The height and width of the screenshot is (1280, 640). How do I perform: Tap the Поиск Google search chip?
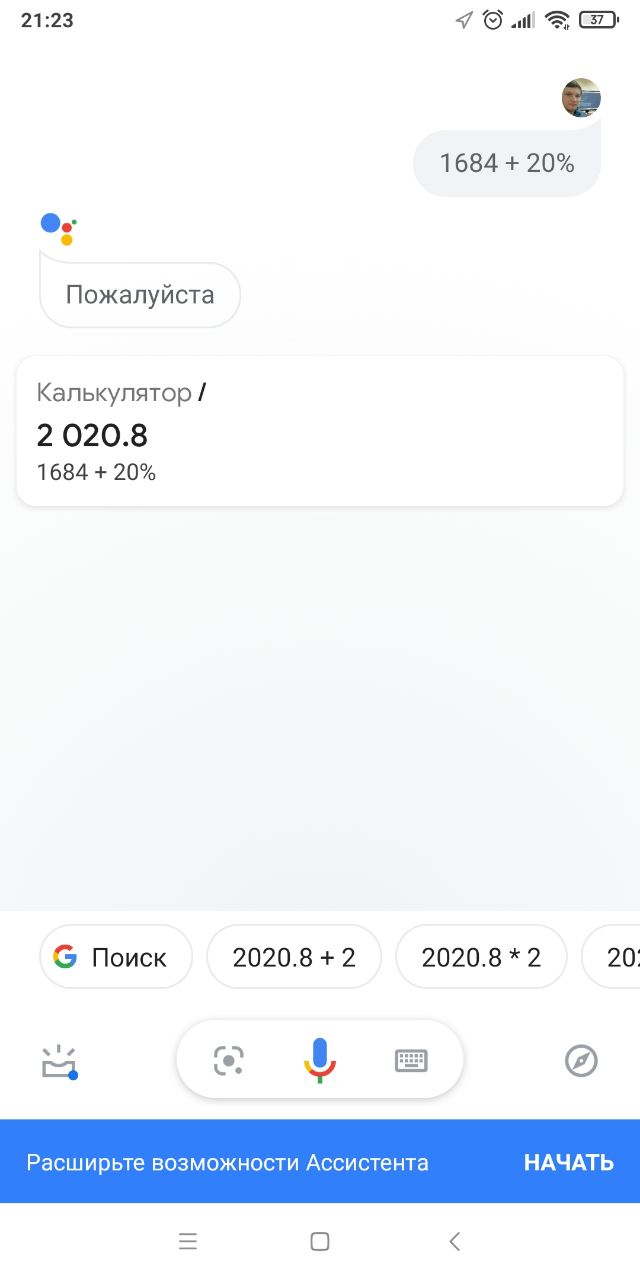point(116,957)
